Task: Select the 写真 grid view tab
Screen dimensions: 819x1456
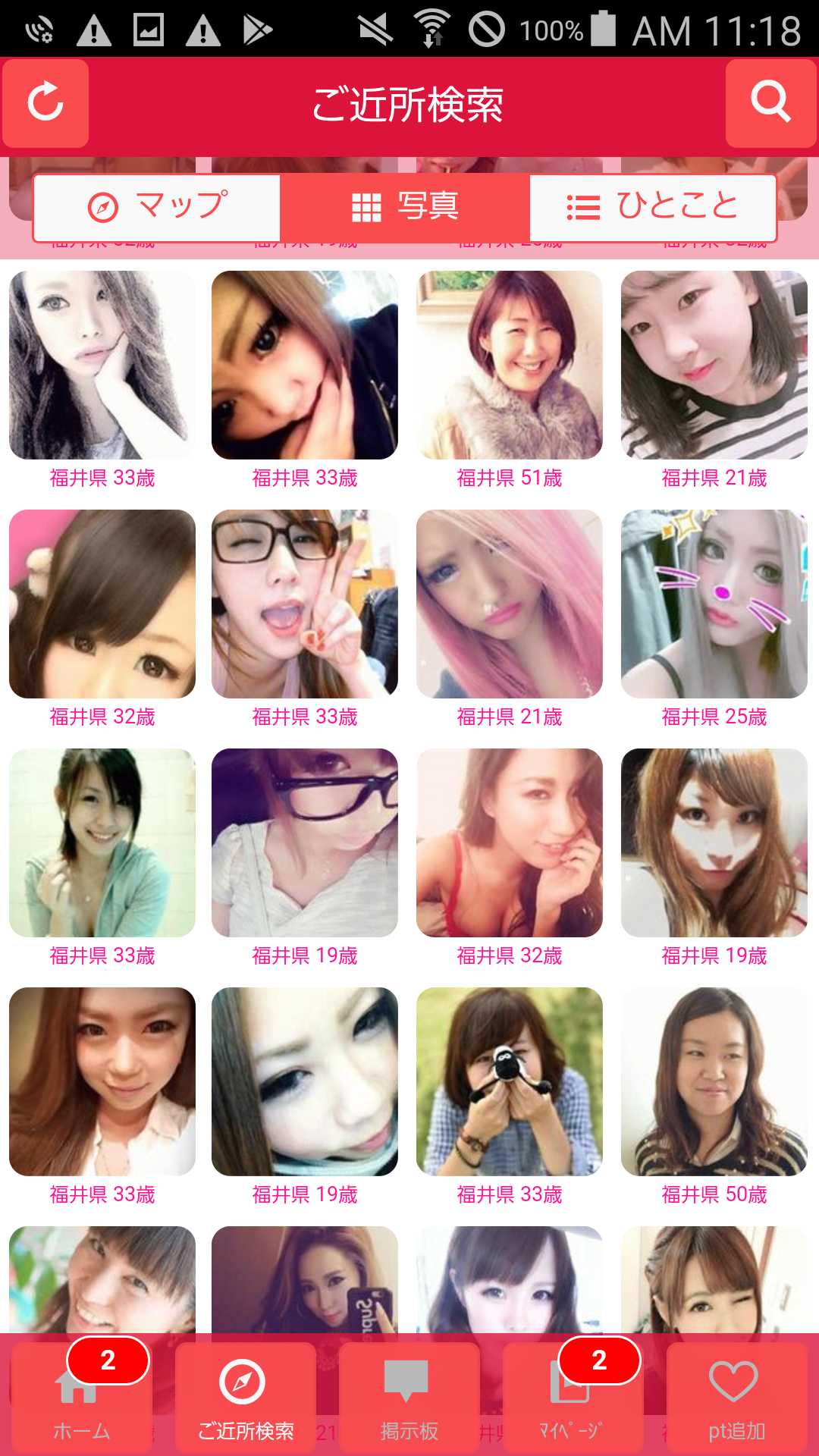Action: (405, 206)
